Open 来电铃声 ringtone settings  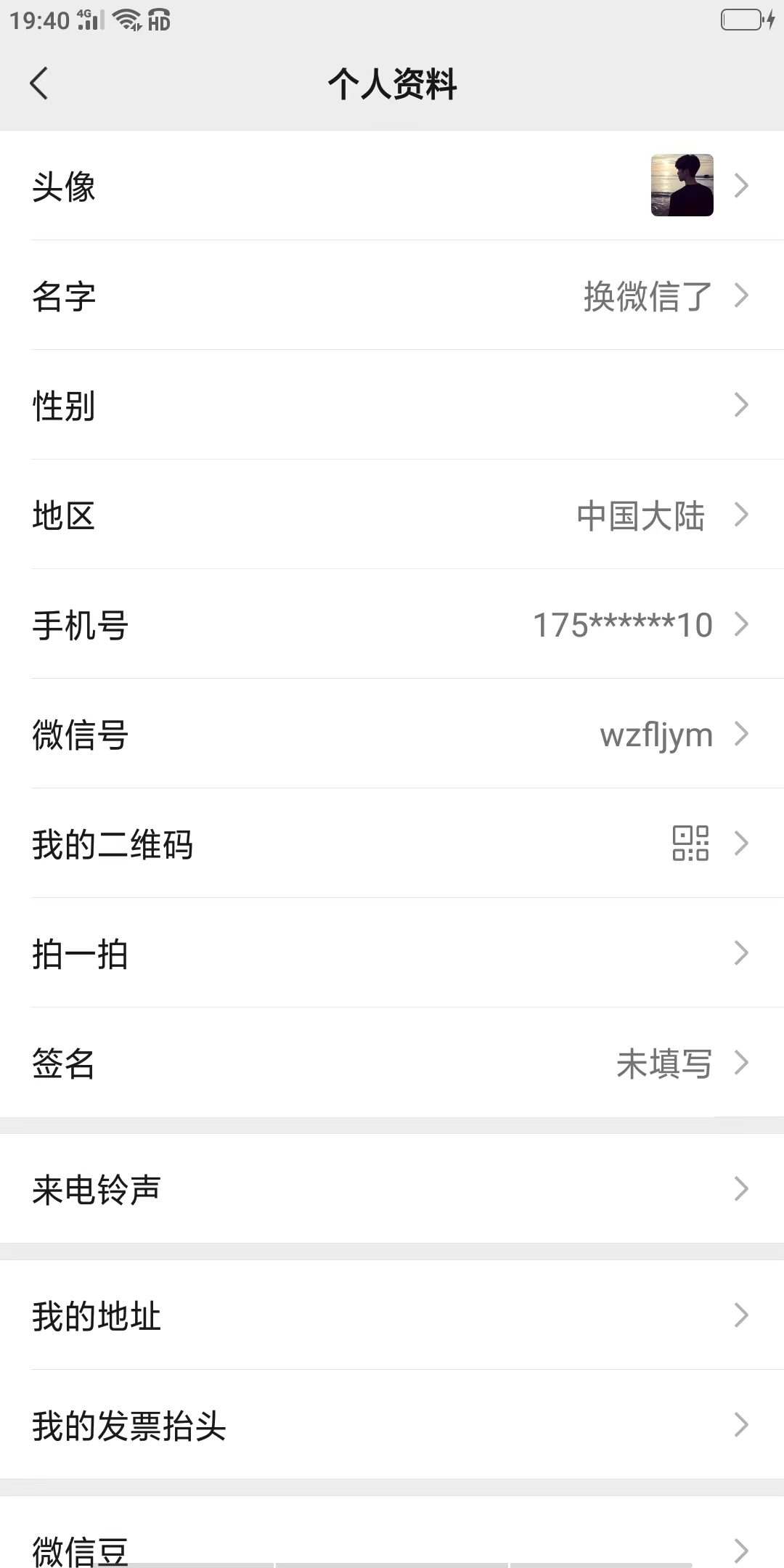[x=392, y=1188]
